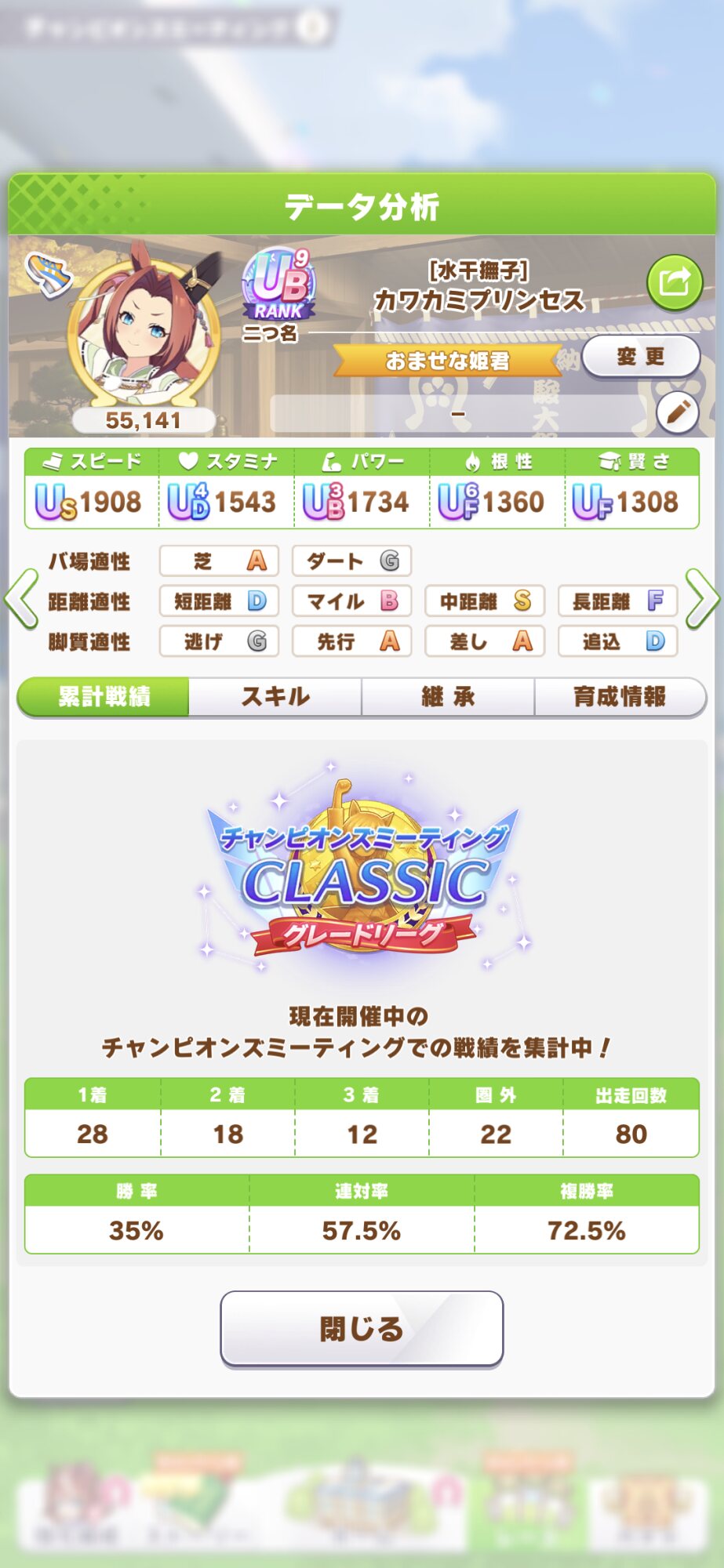
Task: Select the 育成情報 tab
Action: point(620,696)
